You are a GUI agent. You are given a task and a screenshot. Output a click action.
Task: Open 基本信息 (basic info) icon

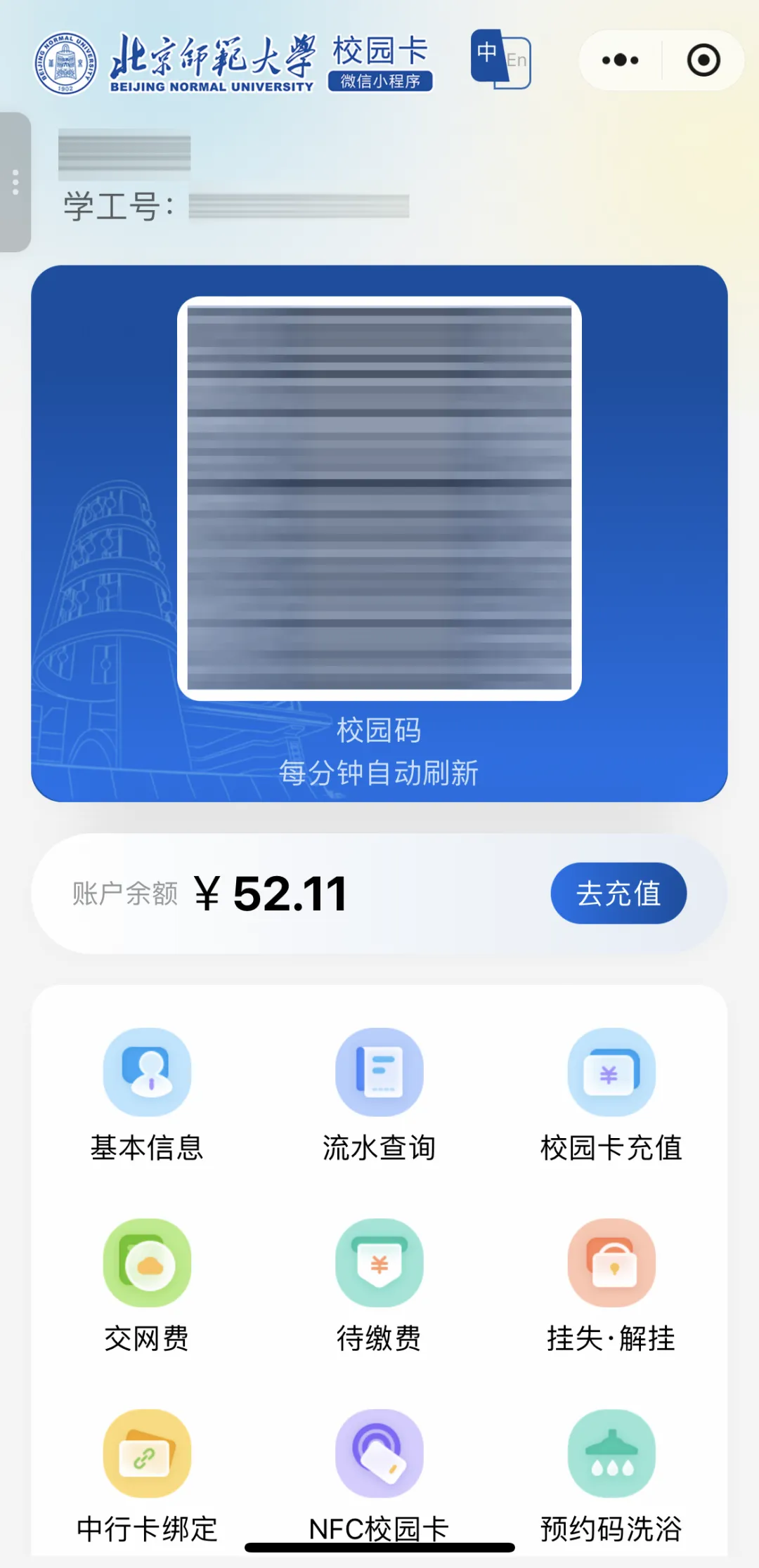[x=147, y=1096]
